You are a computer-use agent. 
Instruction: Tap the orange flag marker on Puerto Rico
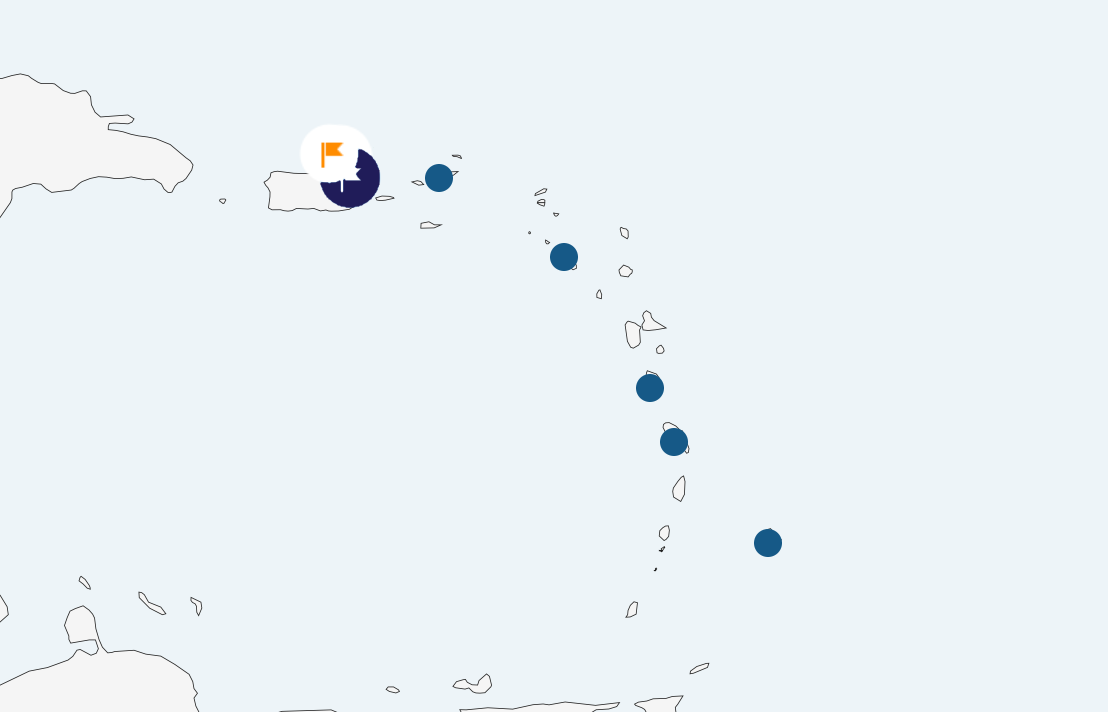[333, 154]
